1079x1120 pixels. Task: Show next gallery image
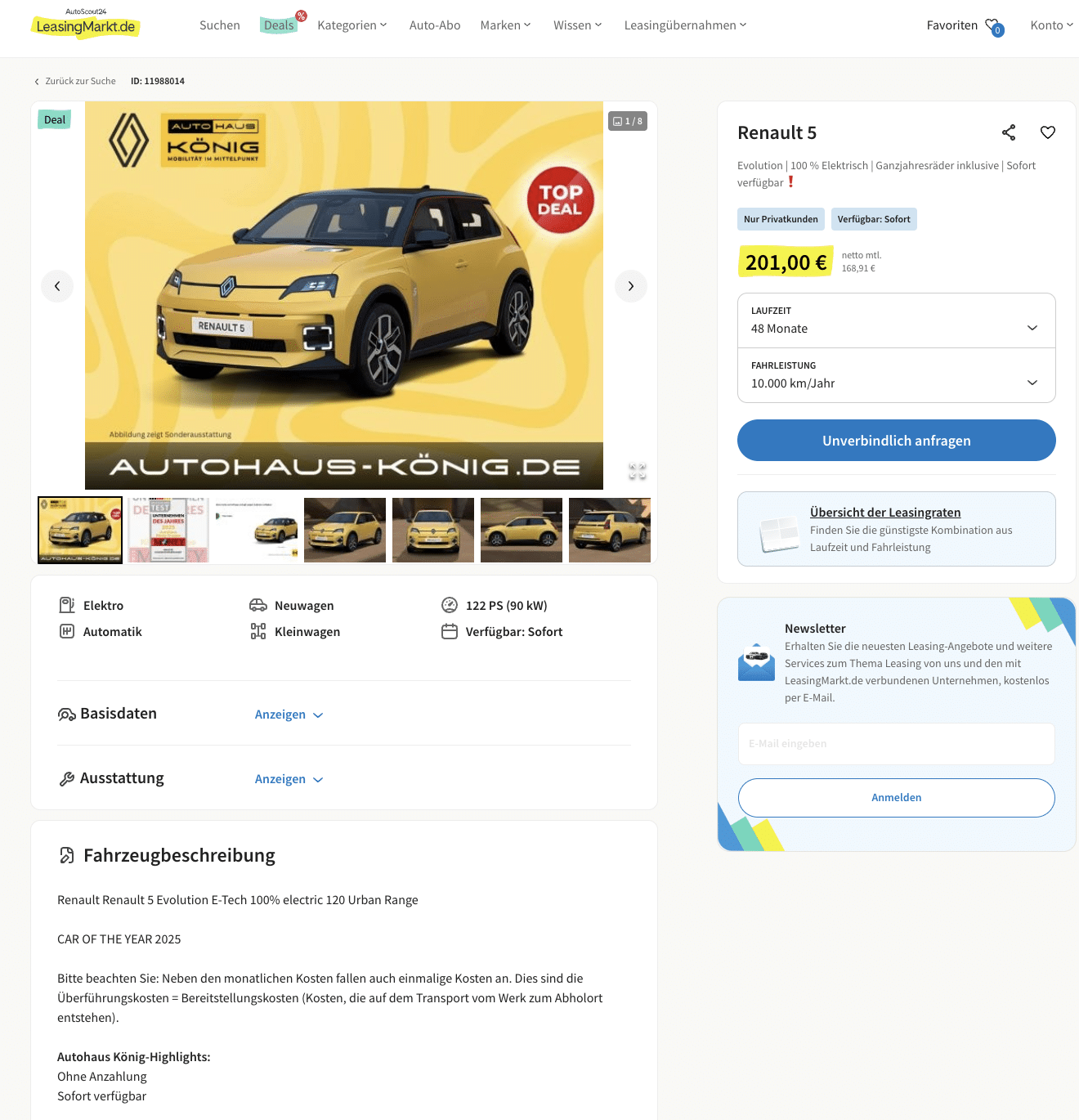630,286
